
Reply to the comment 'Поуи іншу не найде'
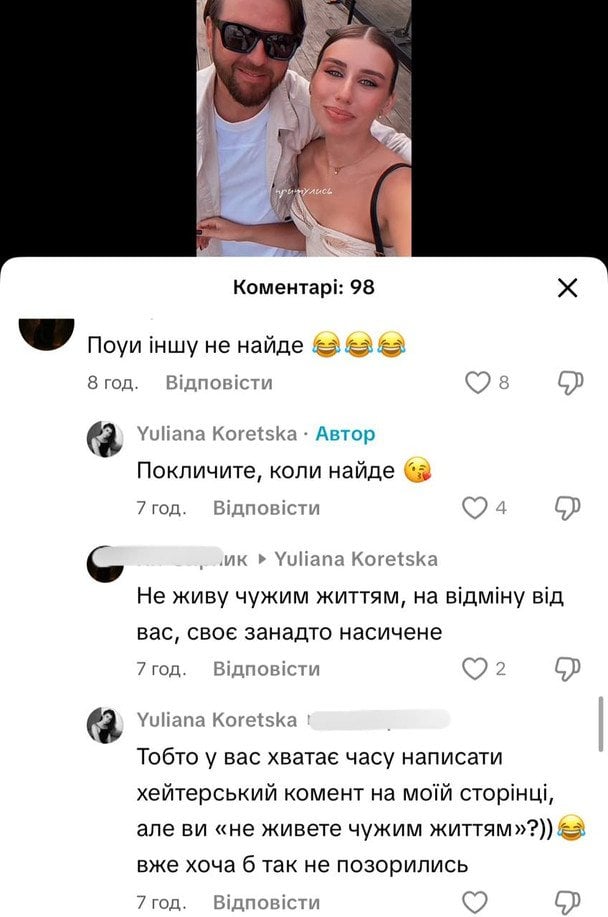[x=219, y=383]
